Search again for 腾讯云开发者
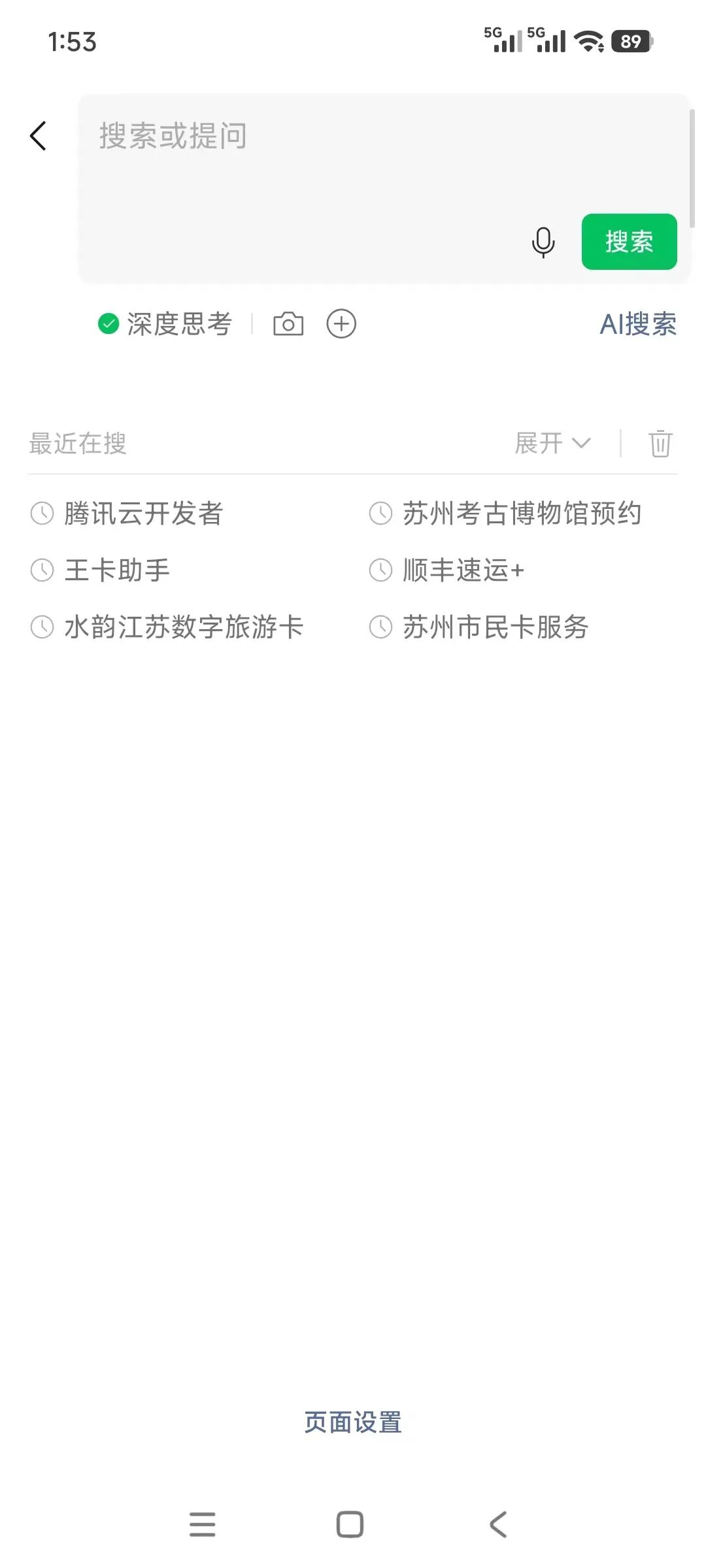706x1568 pixels. [x=143, y=514]
